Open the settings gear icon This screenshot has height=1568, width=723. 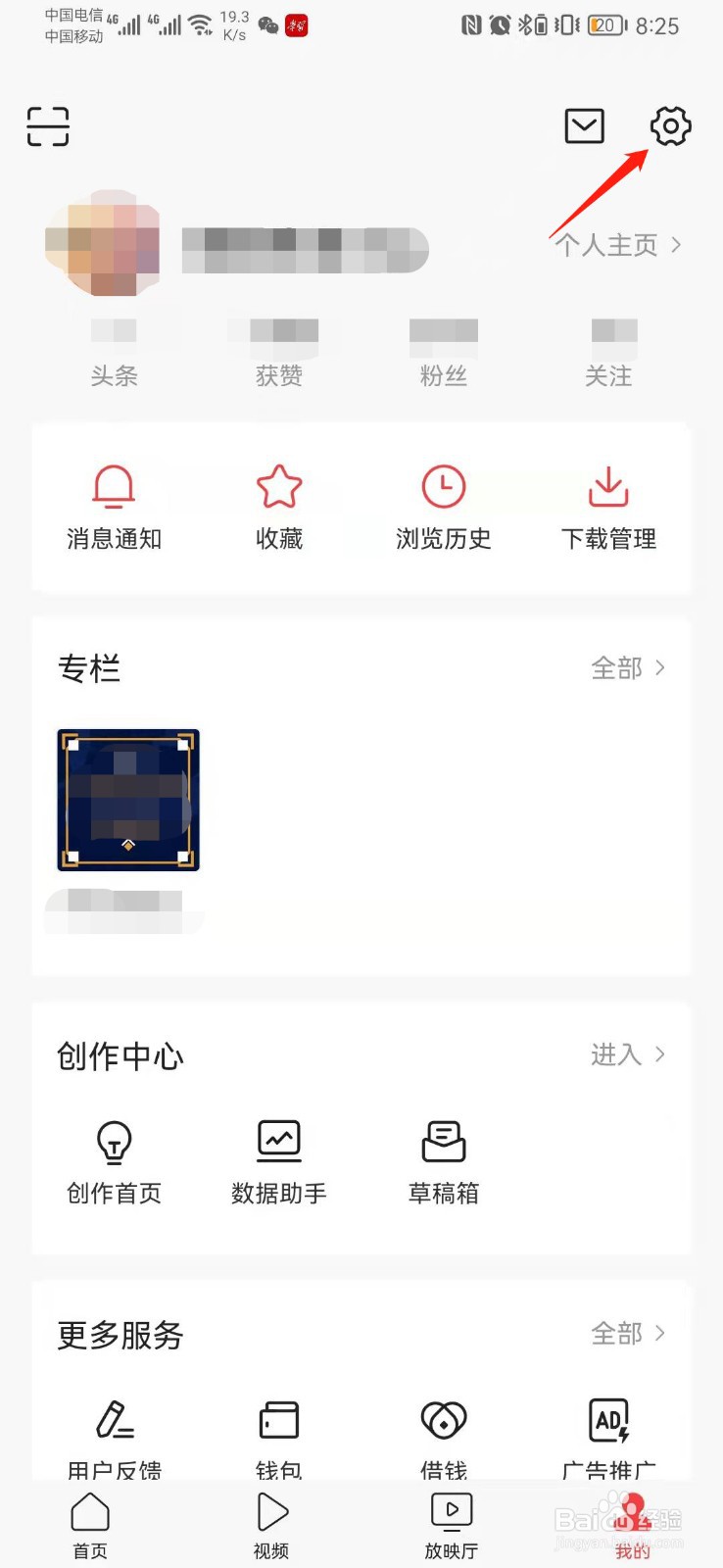pos(670,126)
